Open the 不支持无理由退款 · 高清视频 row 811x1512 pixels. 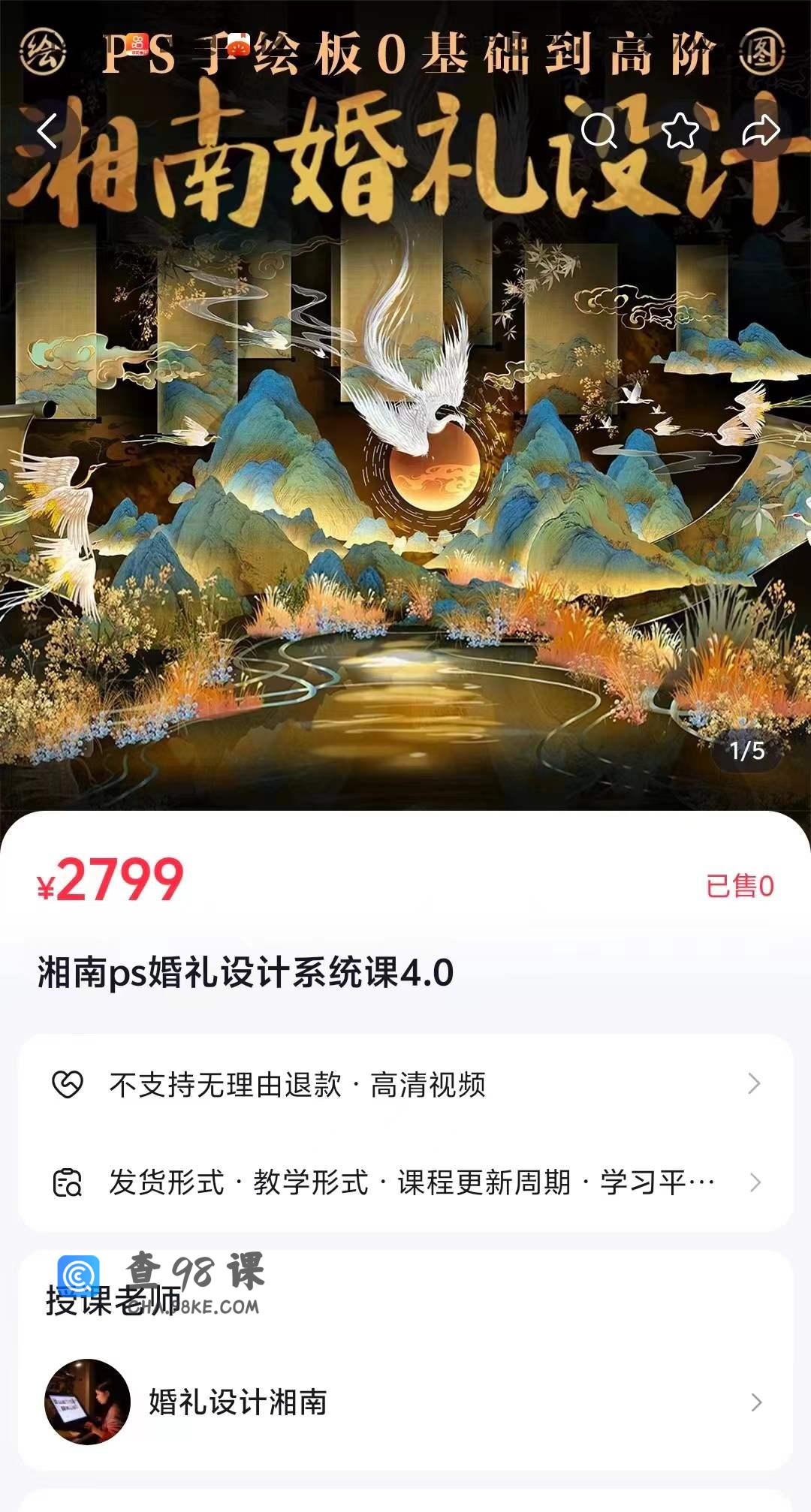pos(405,1084)
